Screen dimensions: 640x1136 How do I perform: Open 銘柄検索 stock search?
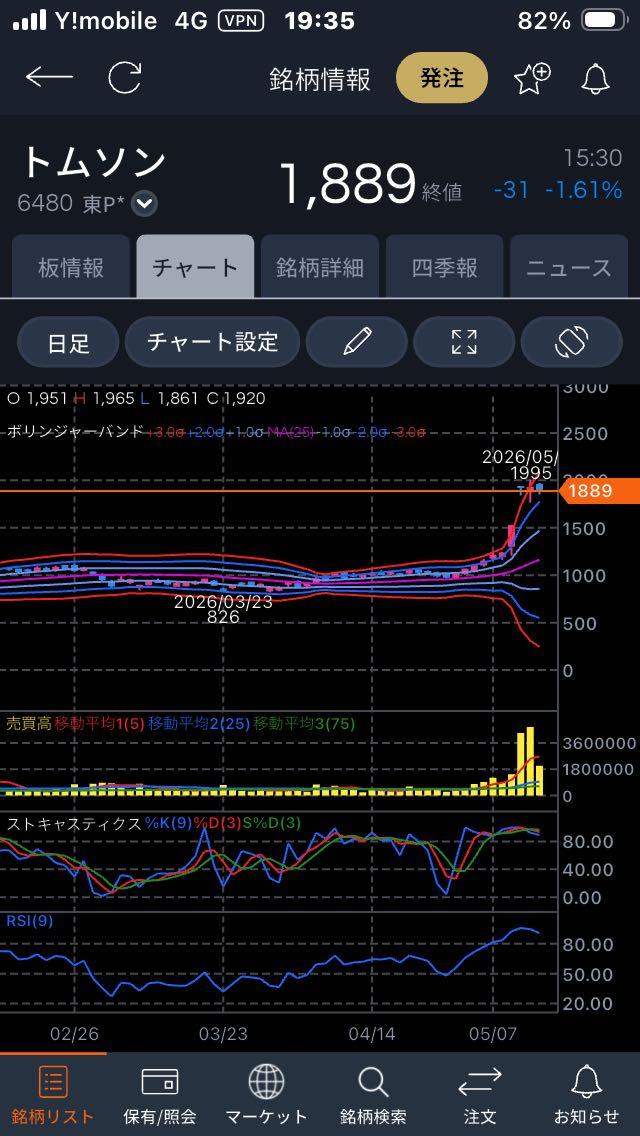pos(373,1095)
